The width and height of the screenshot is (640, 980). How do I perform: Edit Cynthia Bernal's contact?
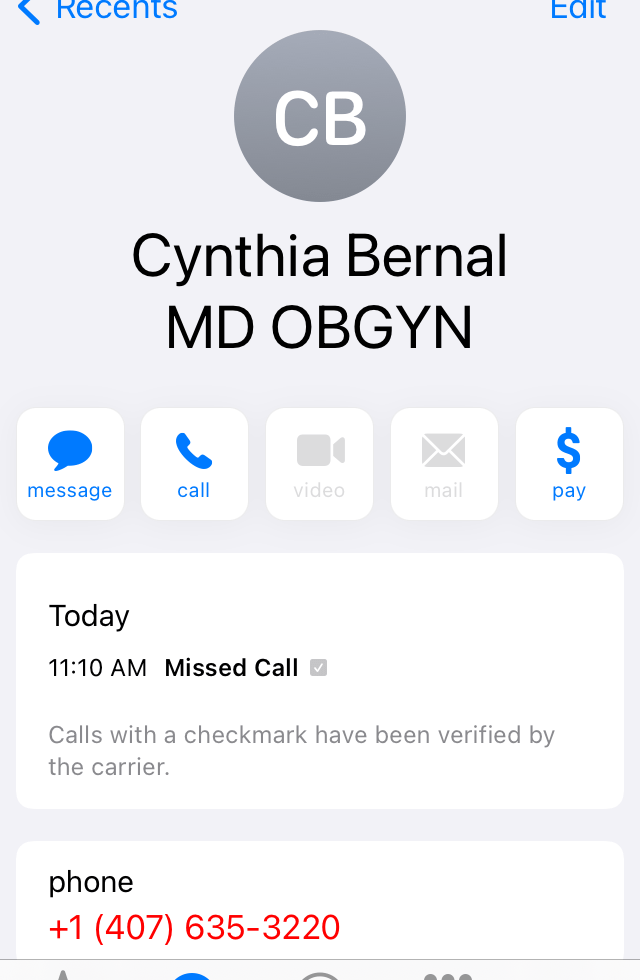(x=578, y=10)
